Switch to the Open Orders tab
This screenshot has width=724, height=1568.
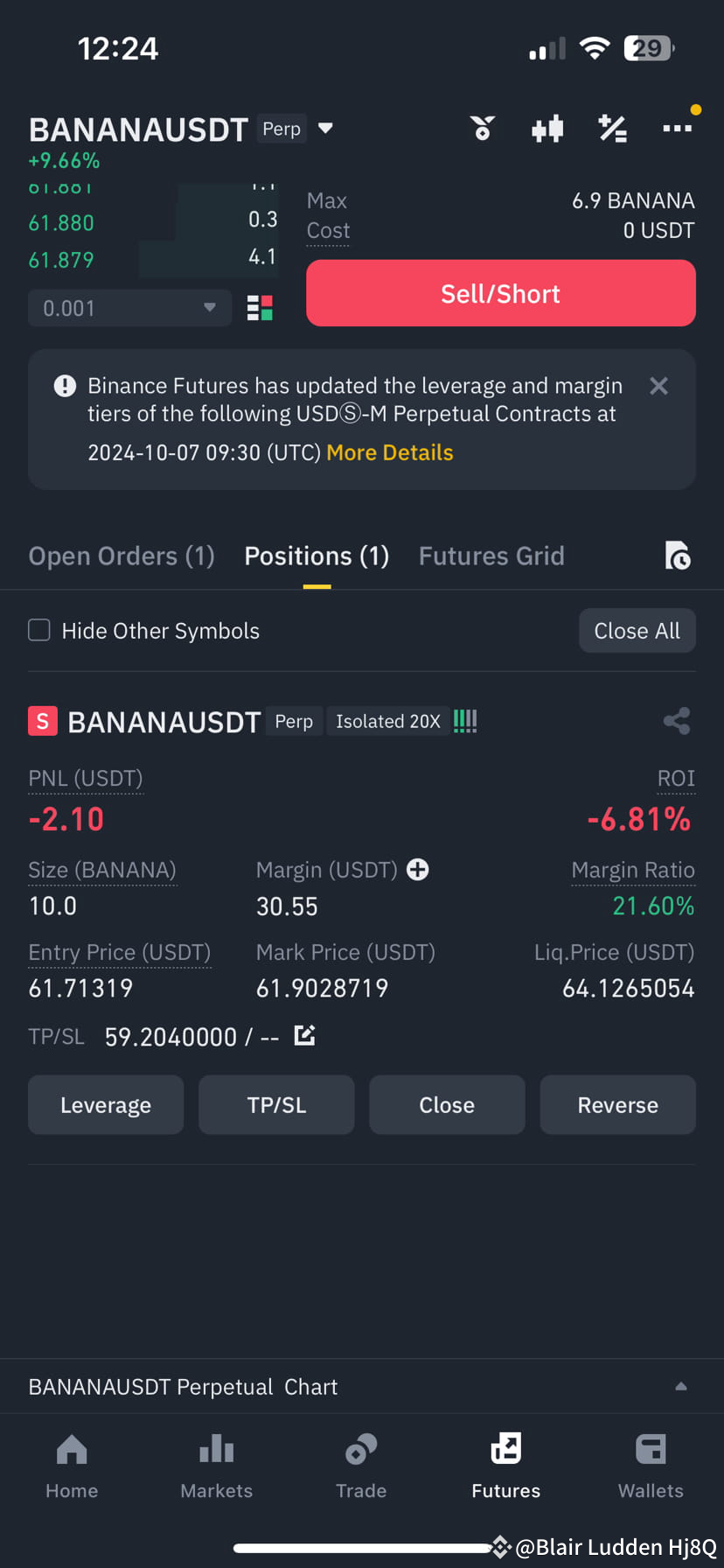click(x=121, y=556)
